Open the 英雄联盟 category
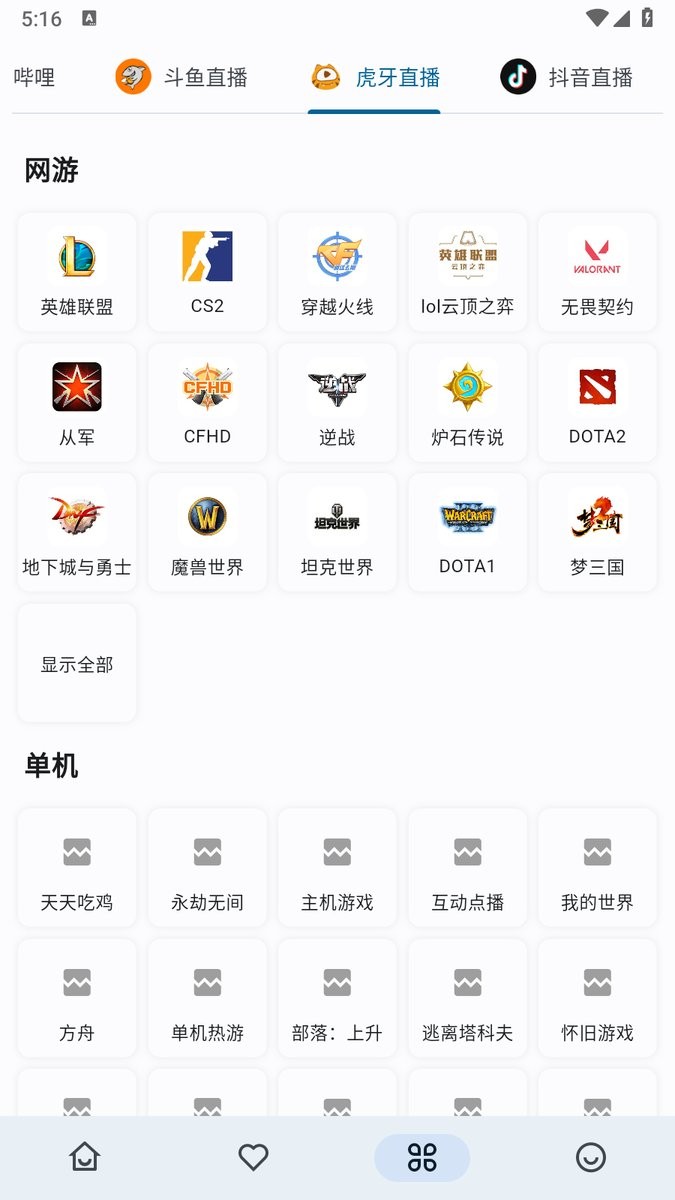This screenshot has width=675, height=1200. 77,272
